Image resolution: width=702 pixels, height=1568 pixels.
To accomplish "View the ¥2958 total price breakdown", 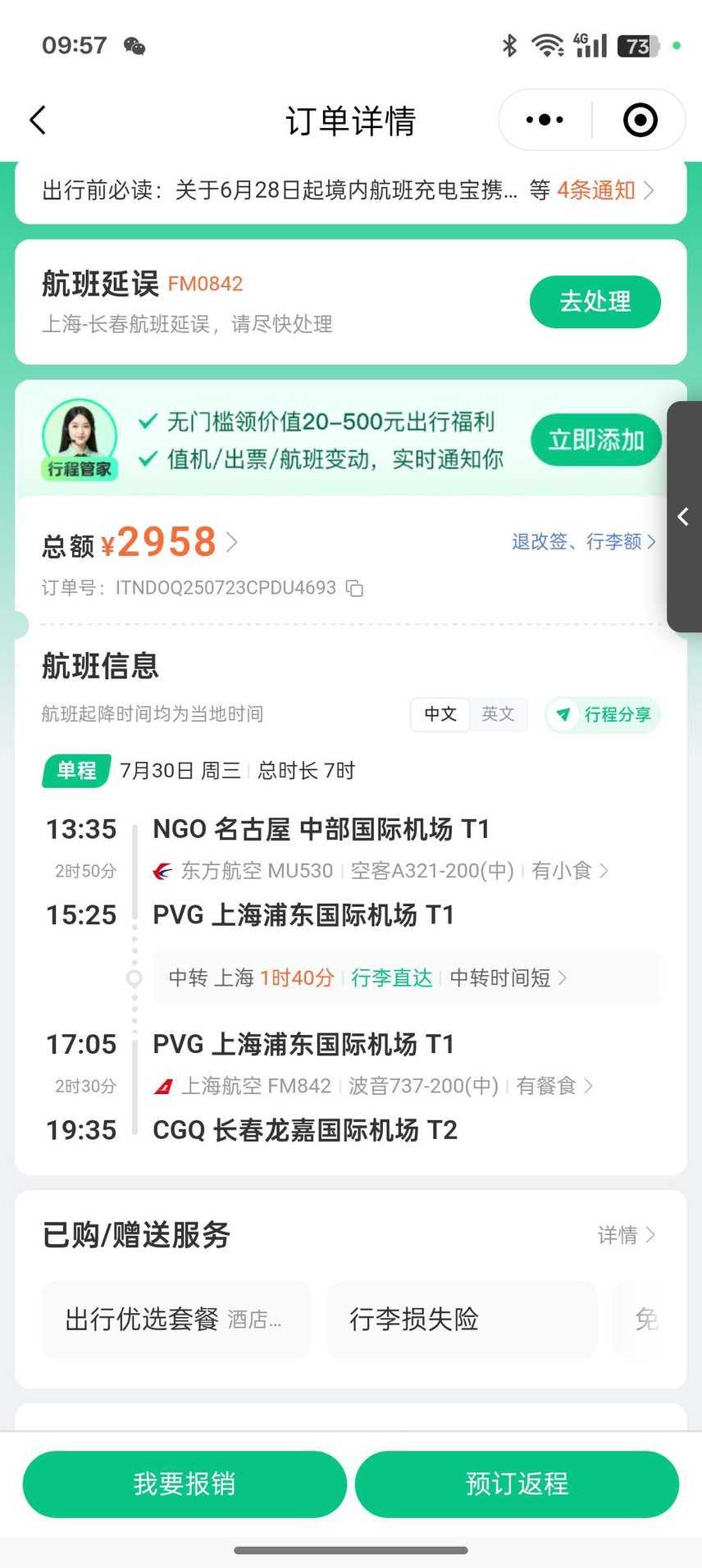I will 168,542.
